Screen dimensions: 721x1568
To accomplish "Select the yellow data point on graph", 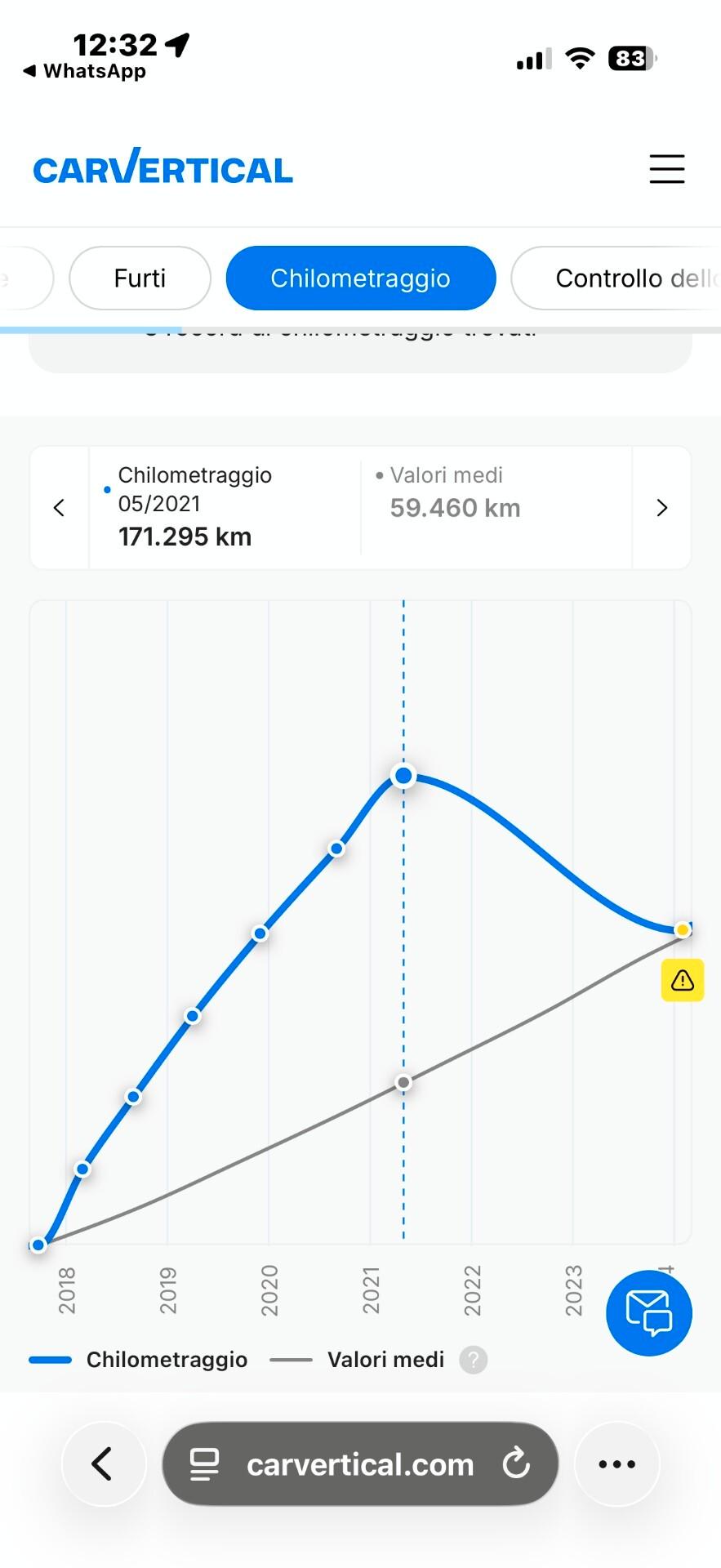I will (683, 930).
